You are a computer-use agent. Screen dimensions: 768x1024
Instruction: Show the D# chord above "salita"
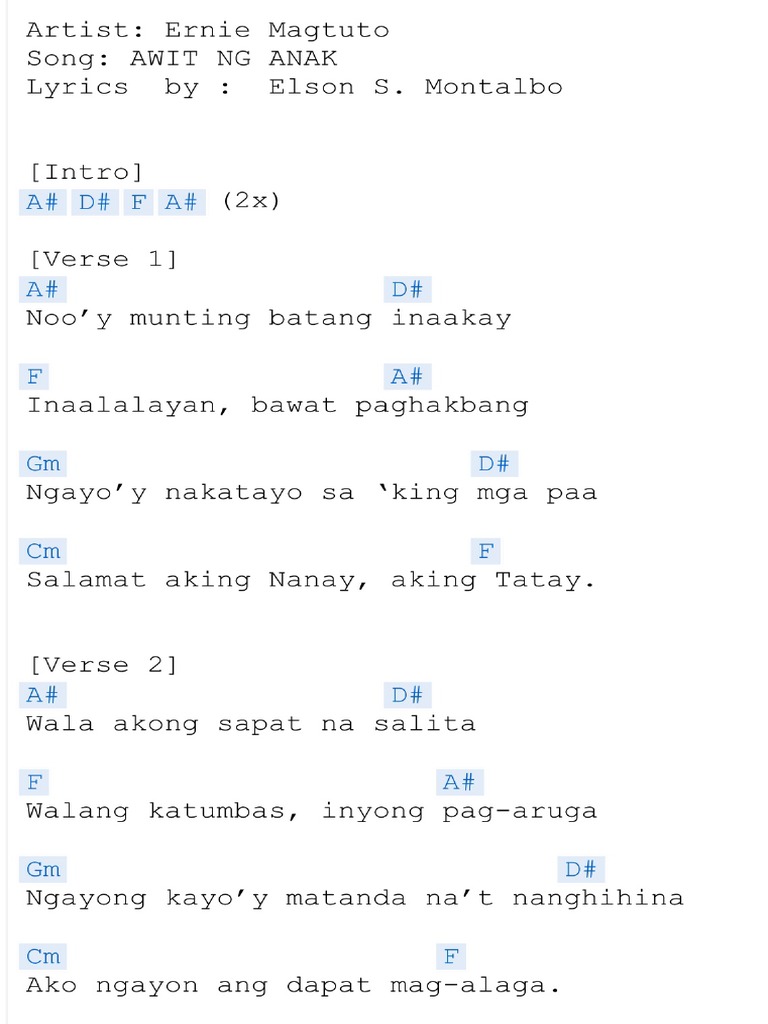408,695
